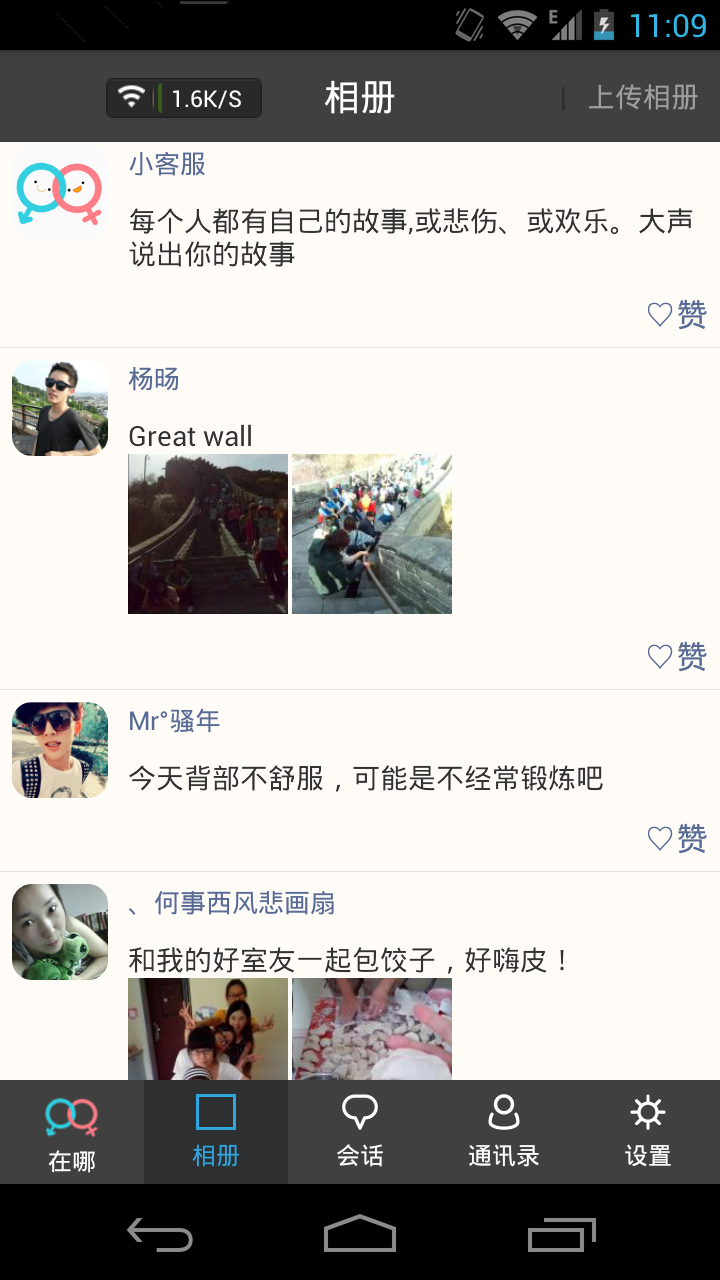Open 杨旸's profile picture
The image size is (720, 1280).
tap(60, 408)
